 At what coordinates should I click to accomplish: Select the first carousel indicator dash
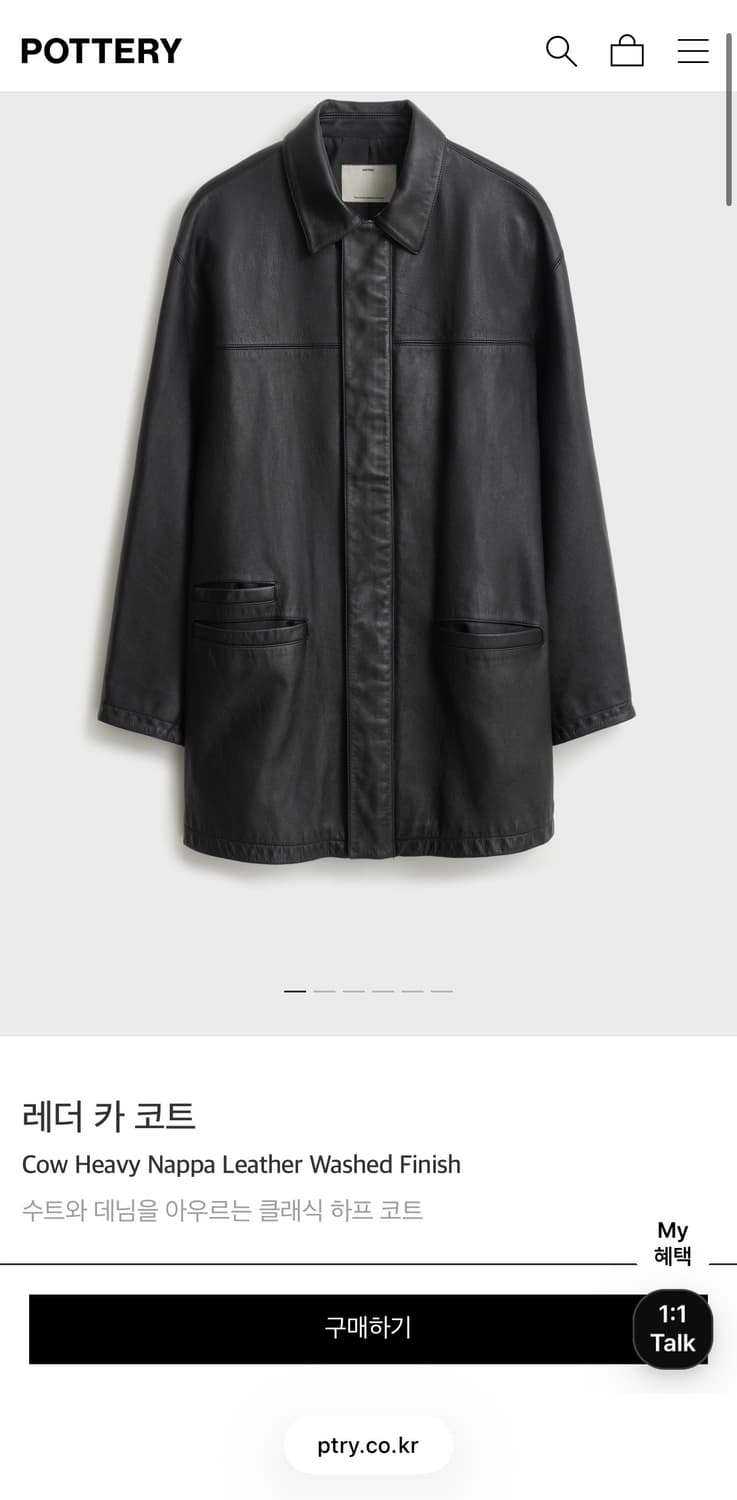pyautogui.click(x=295, y=990)
